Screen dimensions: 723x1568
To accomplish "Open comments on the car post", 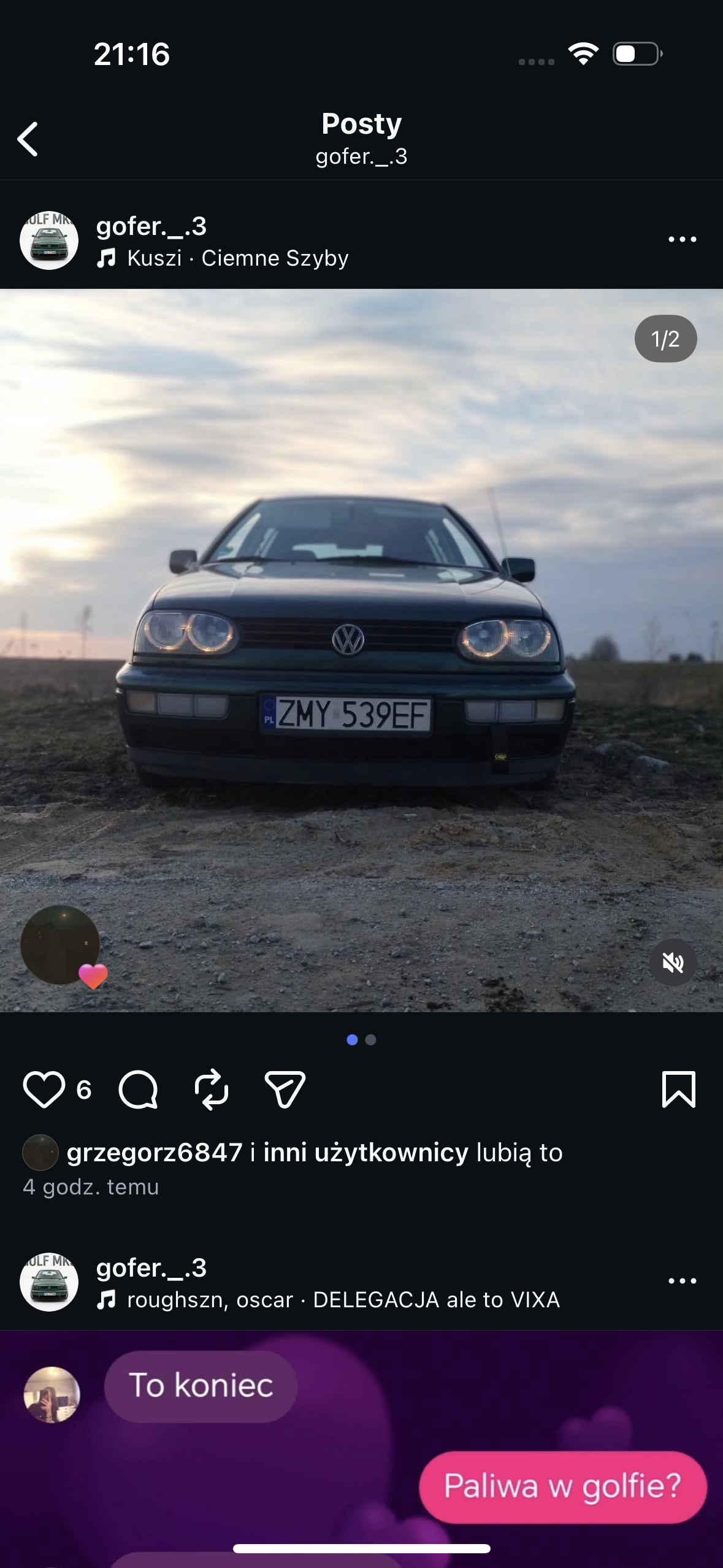I will coord(138,1090).
